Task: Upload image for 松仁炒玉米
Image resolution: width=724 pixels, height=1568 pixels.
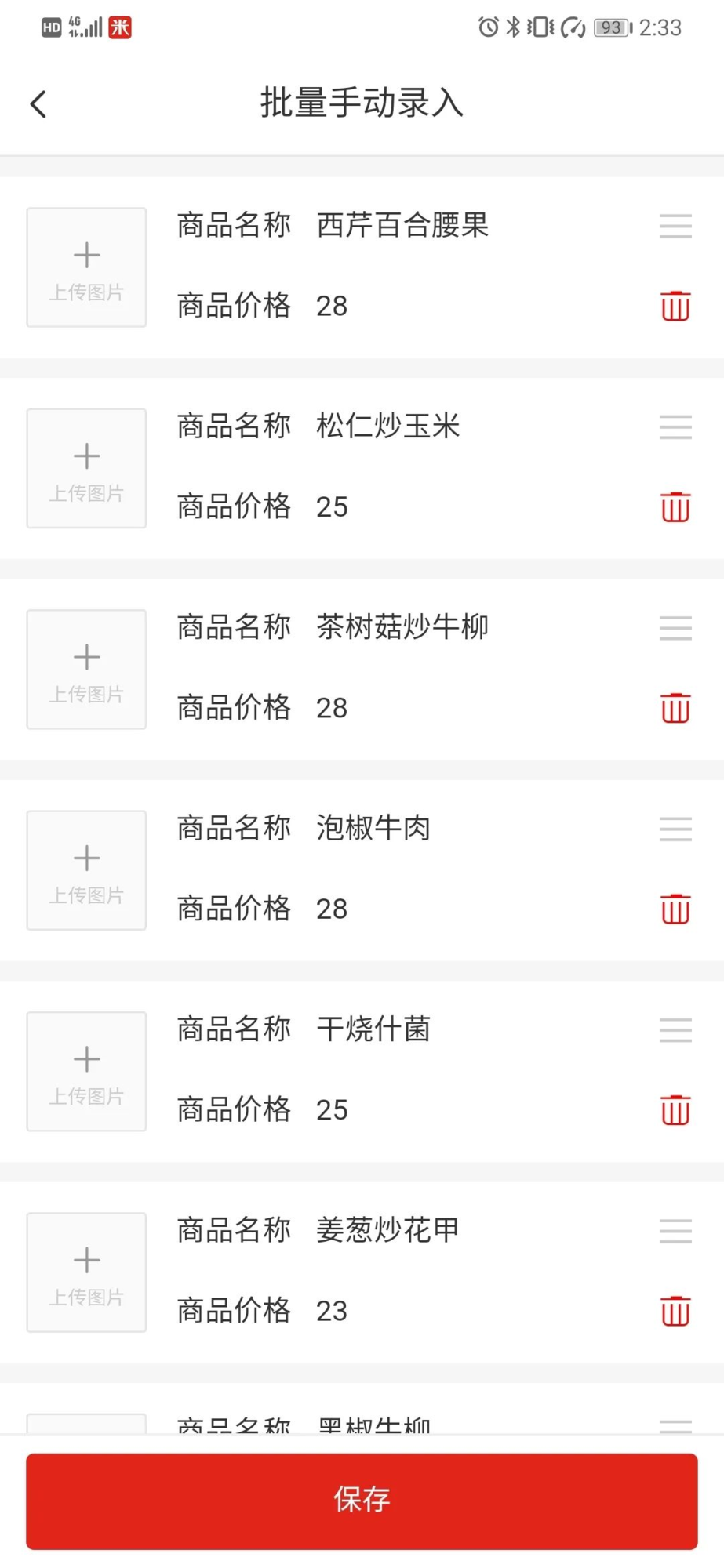Action: coord(86,468)
